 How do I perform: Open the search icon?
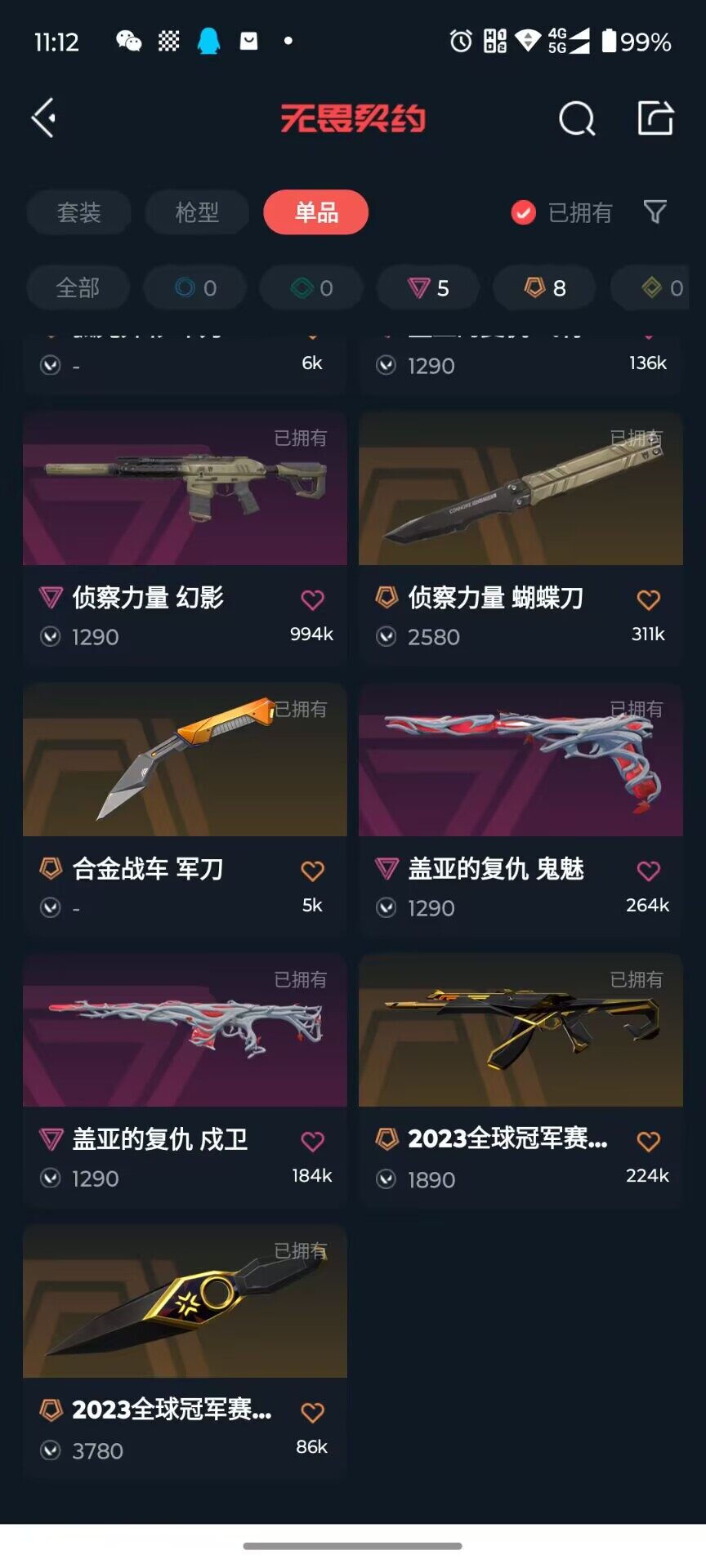click(x=576, y=119)
